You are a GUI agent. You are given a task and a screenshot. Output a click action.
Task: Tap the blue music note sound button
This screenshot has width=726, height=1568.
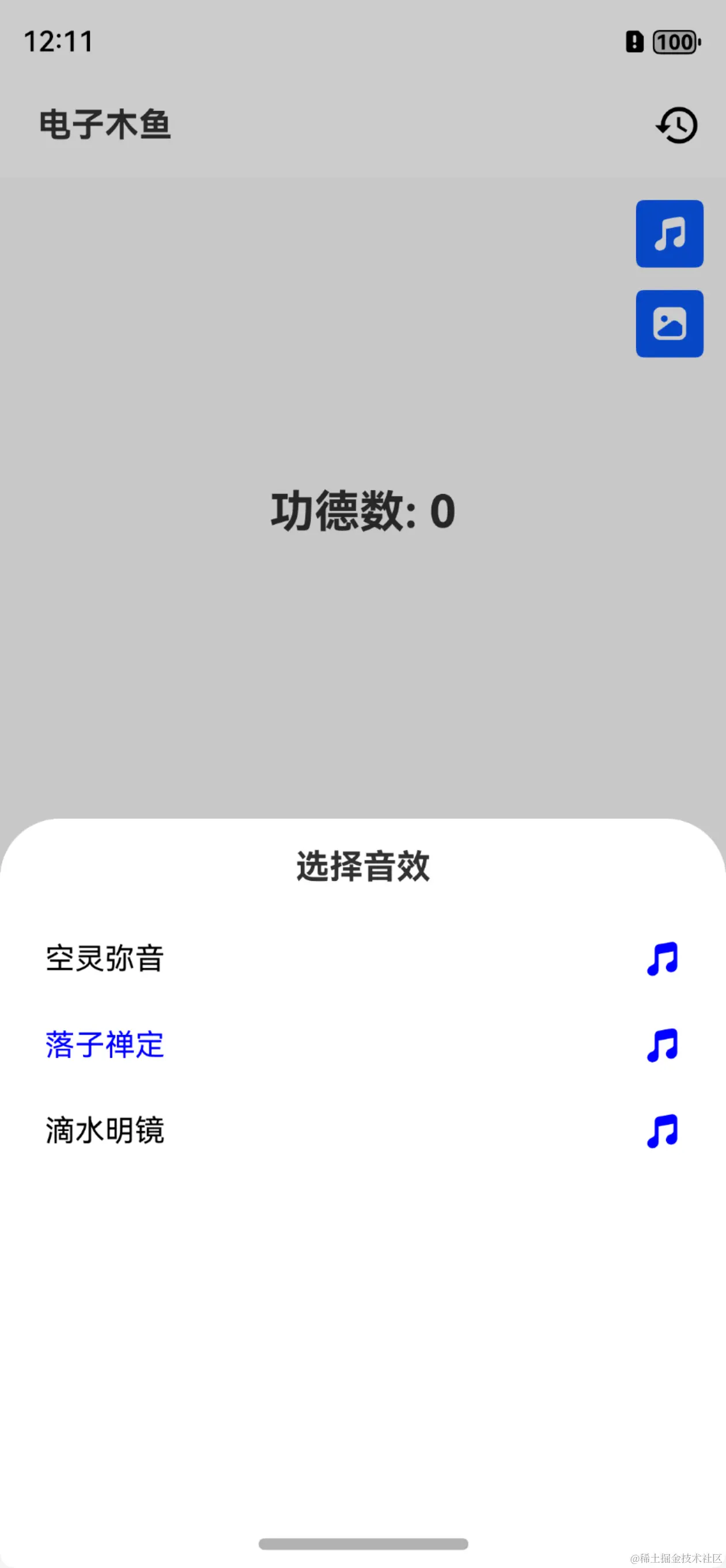tap(670, 233)
